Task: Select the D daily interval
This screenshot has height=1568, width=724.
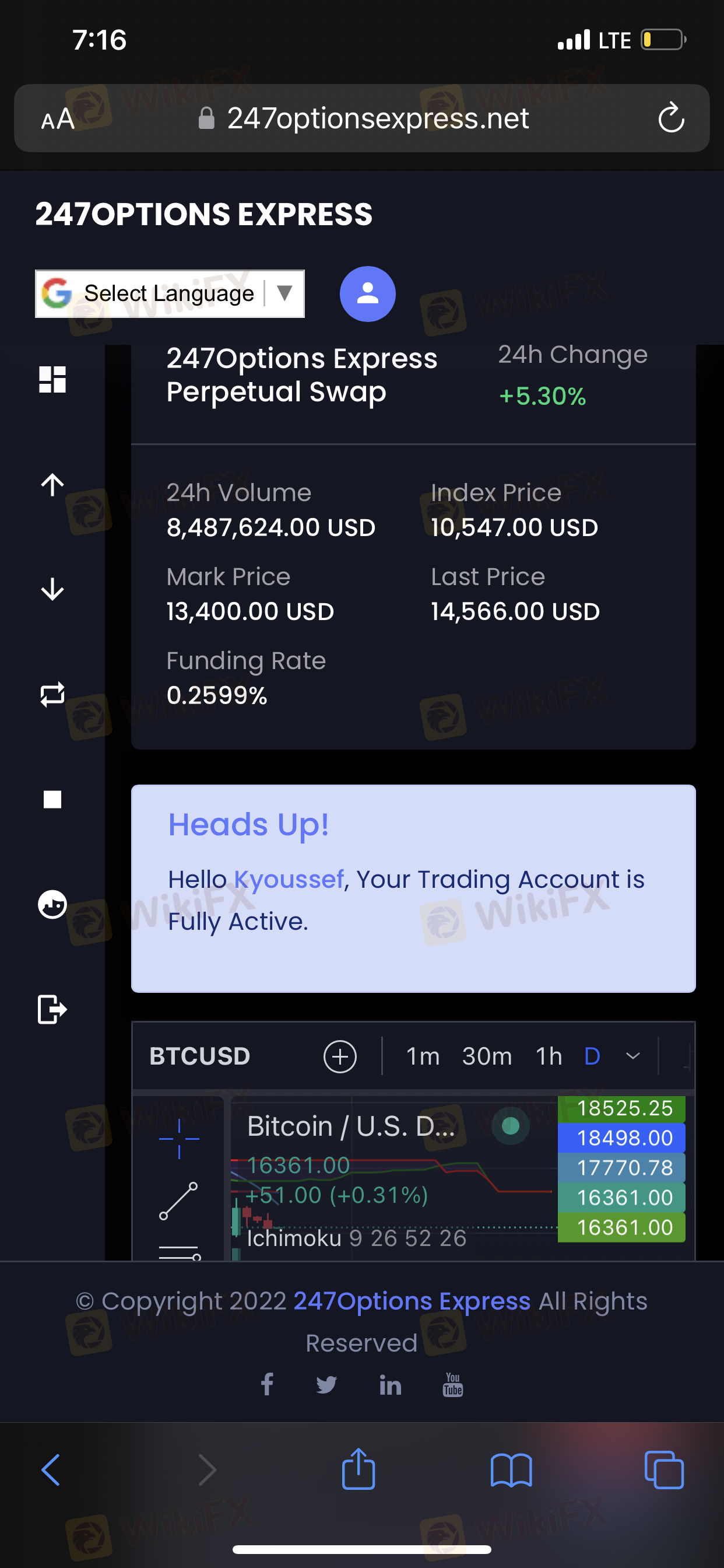Action: click(592, 1056)
